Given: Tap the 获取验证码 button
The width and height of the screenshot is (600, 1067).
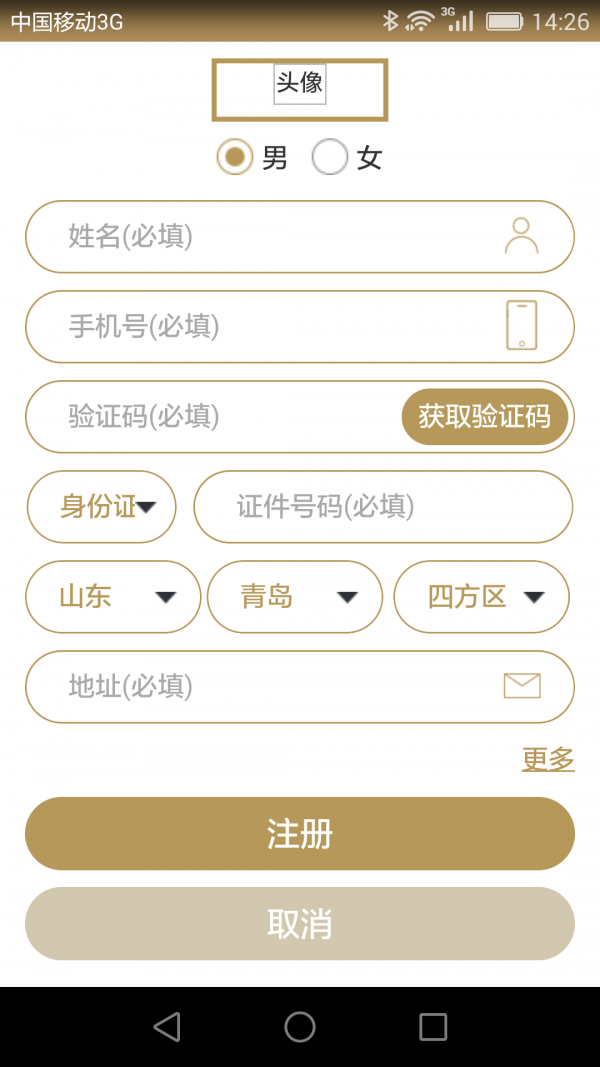Looking at the screenshot, I should click(484, 416).
